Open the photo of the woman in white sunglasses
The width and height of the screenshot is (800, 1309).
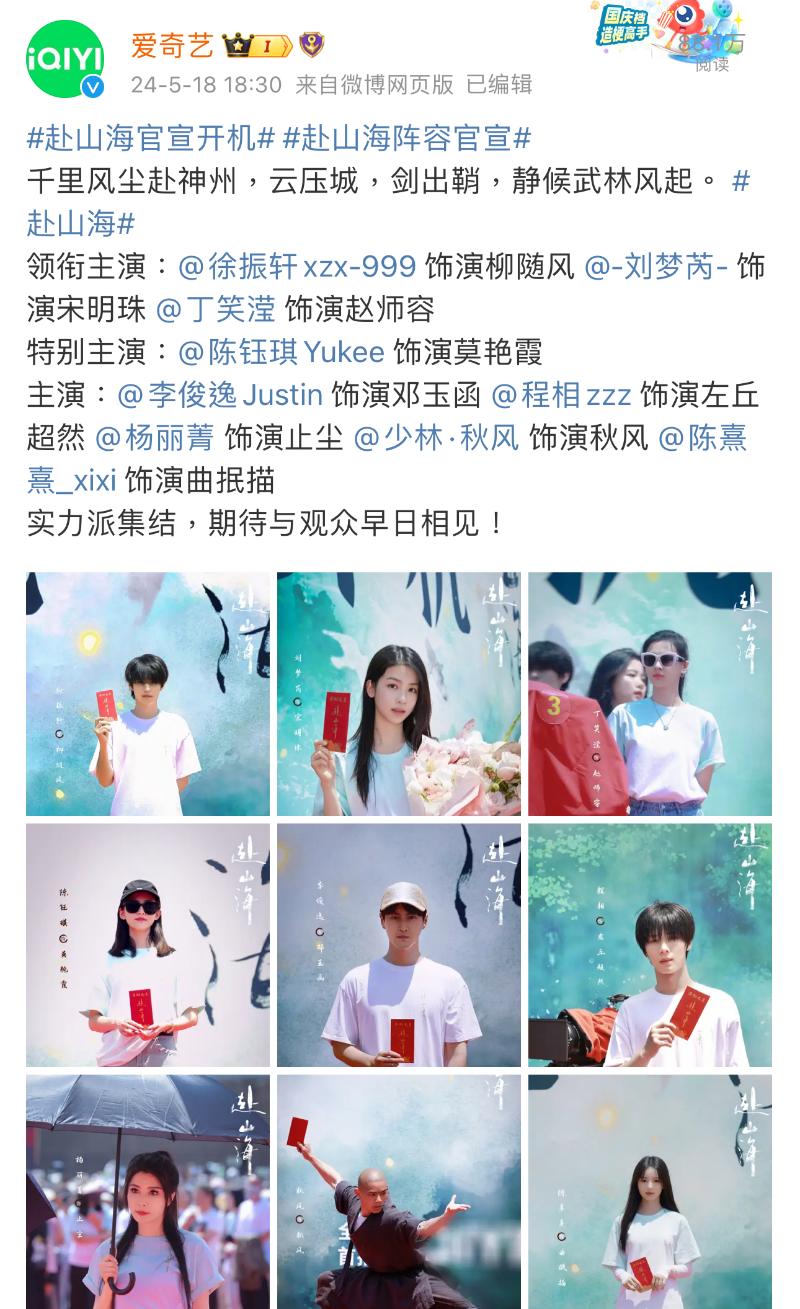tap(650, 694)
